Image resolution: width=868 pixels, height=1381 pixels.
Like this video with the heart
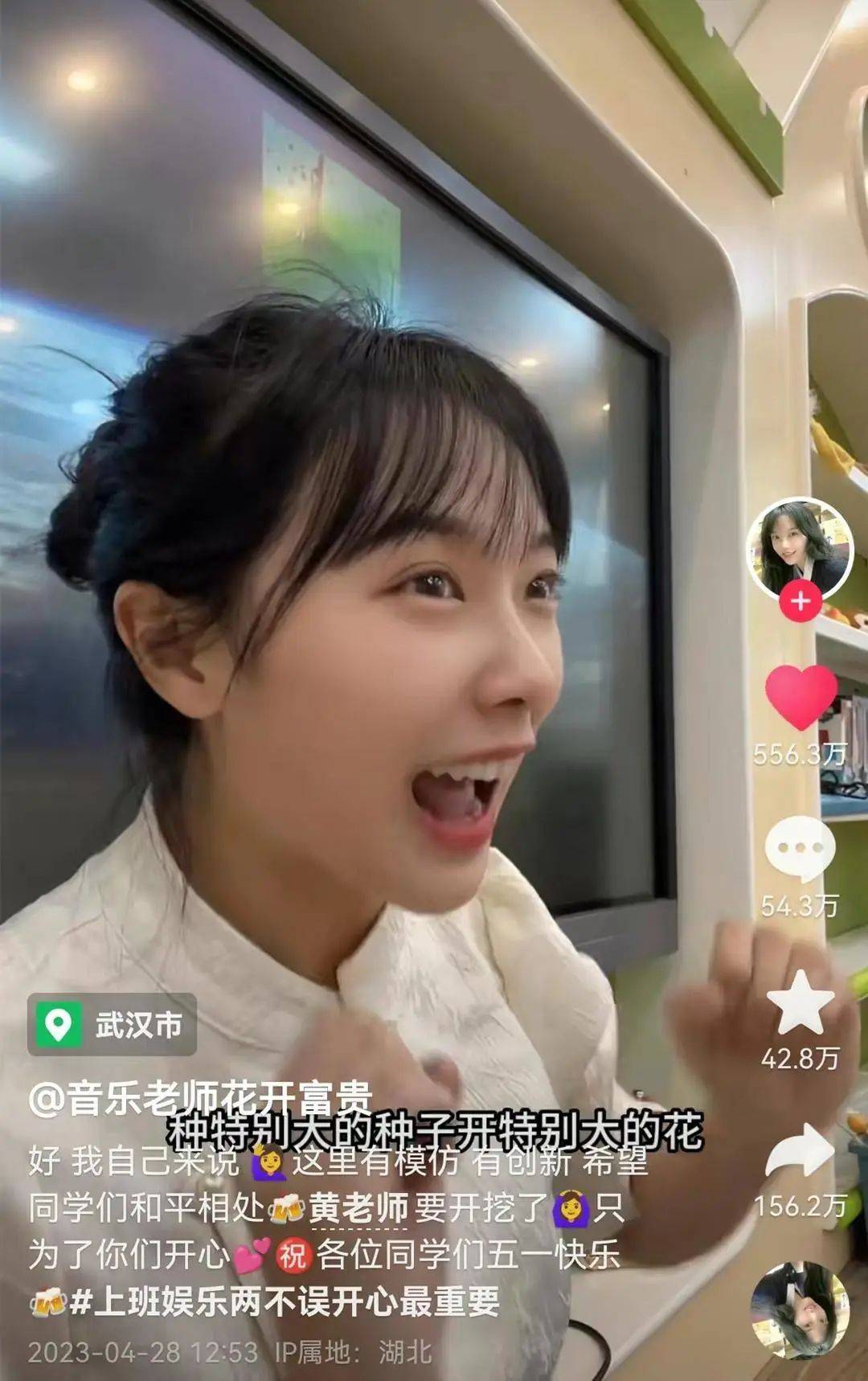click(800, 696)
